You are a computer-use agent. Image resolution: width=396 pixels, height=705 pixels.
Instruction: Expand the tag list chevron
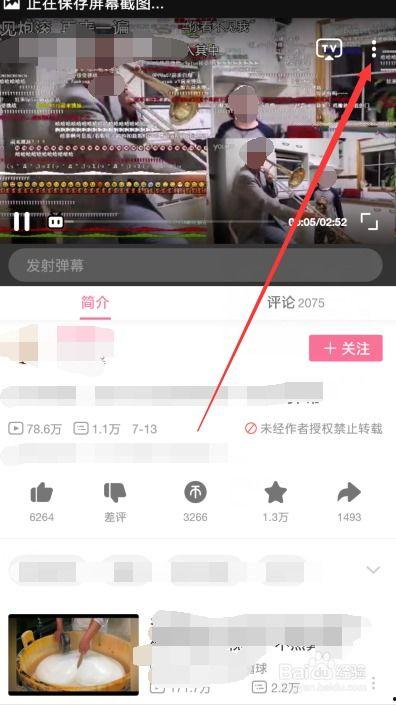pos(373,570)
